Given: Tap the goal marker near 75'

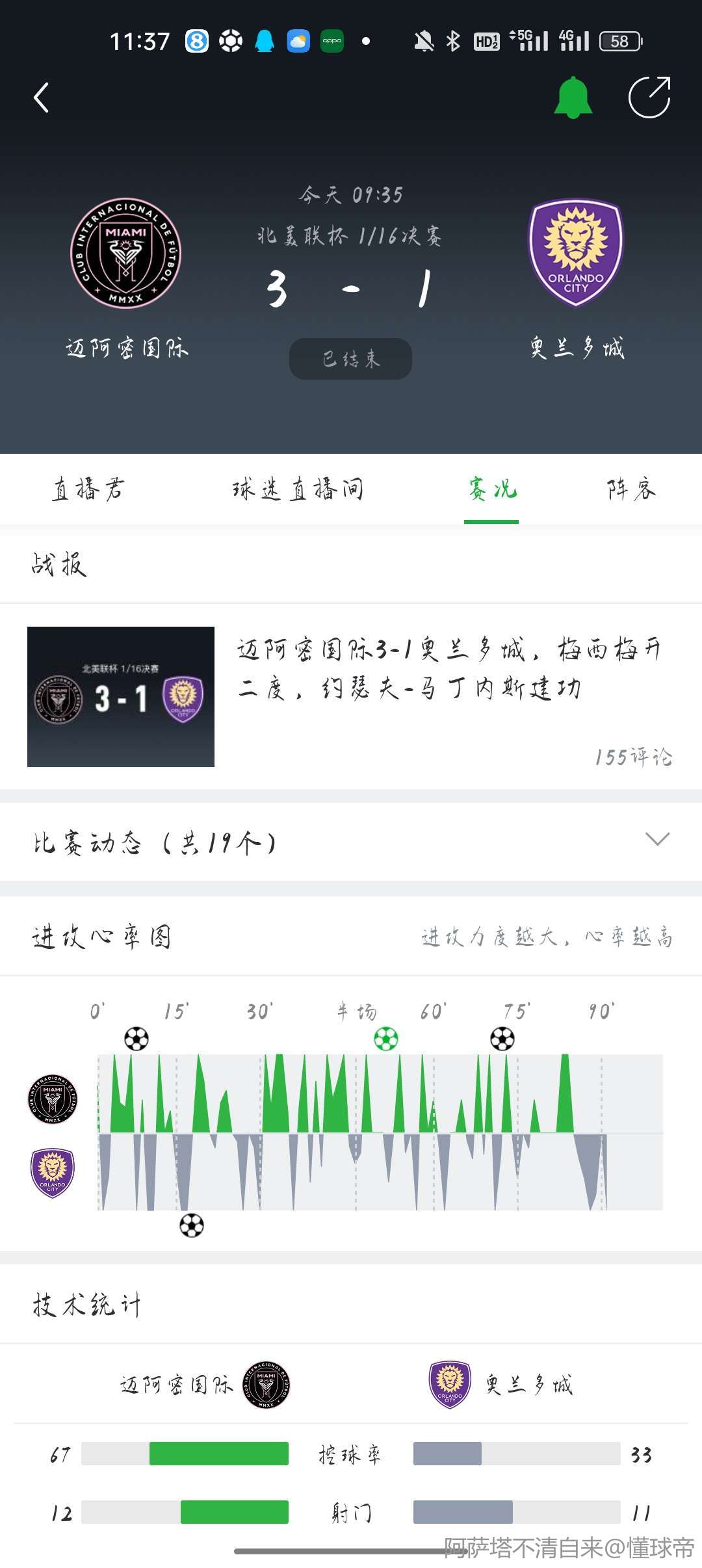Looking at the screenshot, I should (x=502, y=1039).
